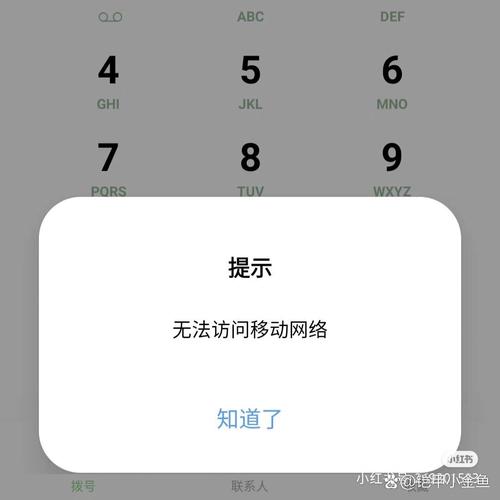The height and width of the screenshot is (500, 500).
Task: Tap the dial pad key 8
Action: click(250, 169)
